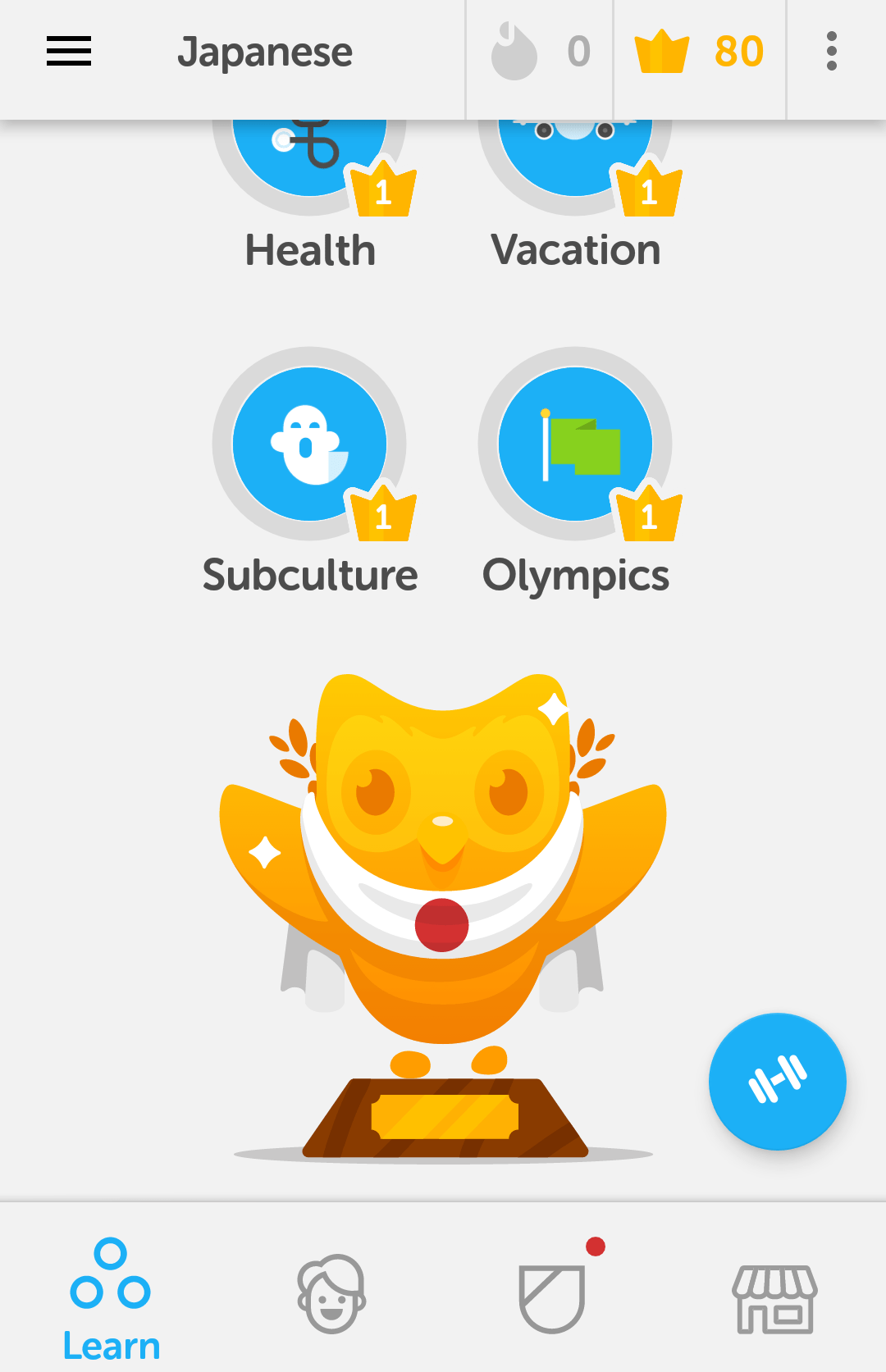Tap the Health skill label

310,249
